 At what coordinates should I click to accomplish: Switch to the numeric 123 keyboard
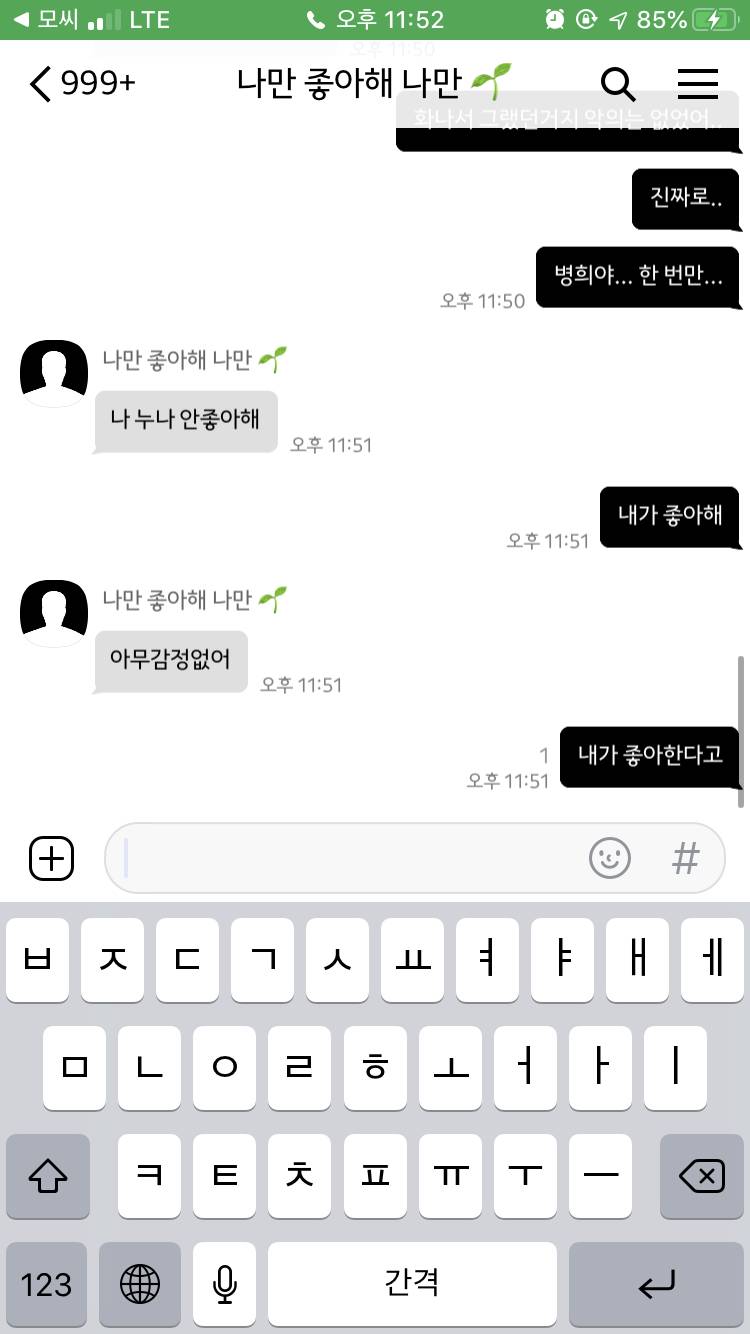click(46, 1285)
